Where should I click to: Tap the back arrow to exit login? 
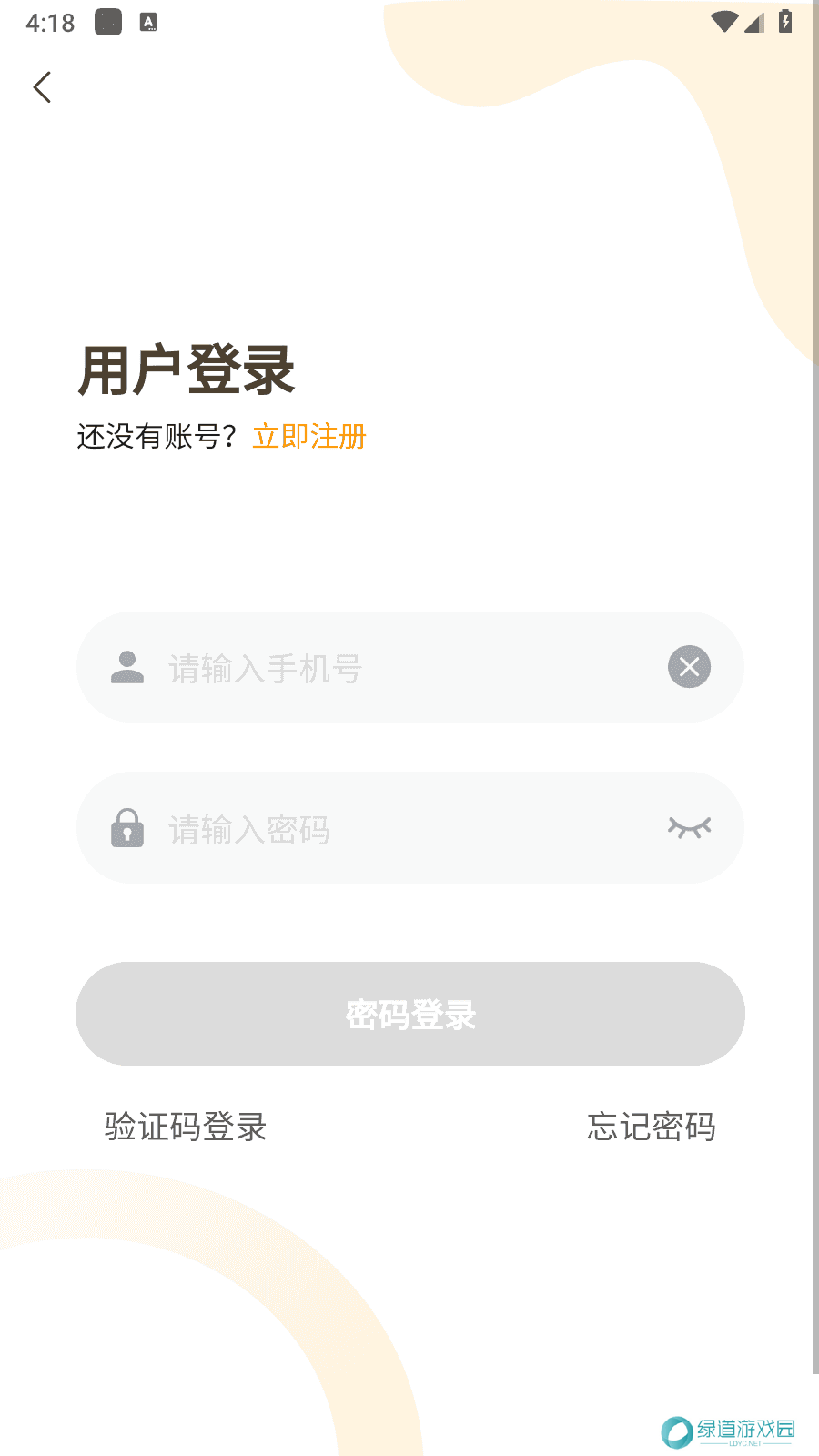(x=42, y=87)
